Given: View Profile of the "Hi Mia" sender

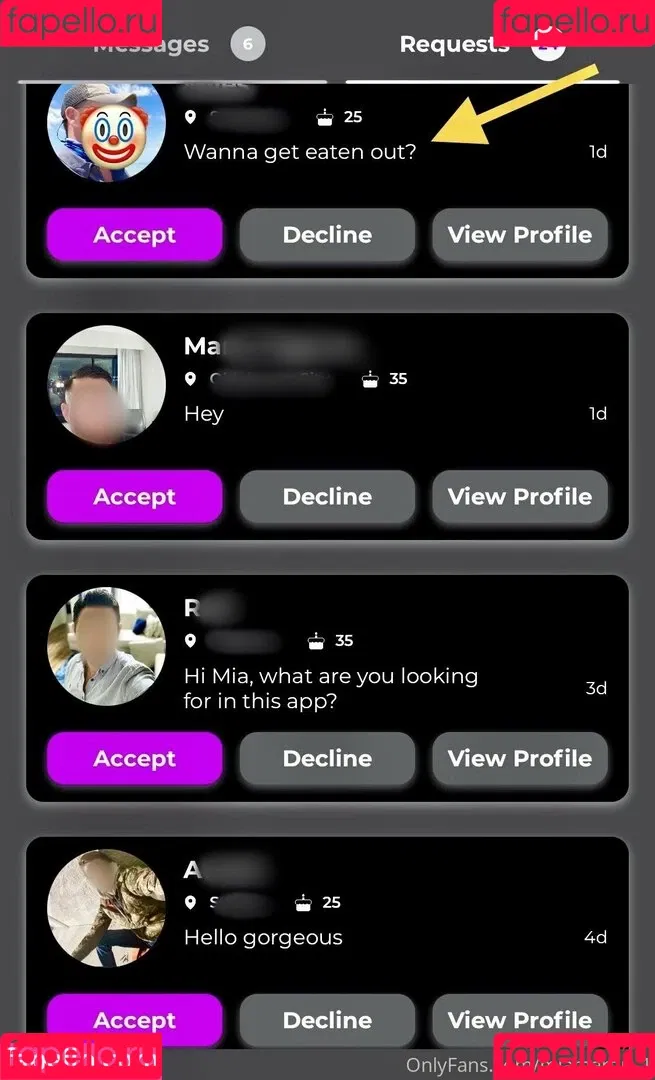Looking at the screenshot, I should (519, 759).
